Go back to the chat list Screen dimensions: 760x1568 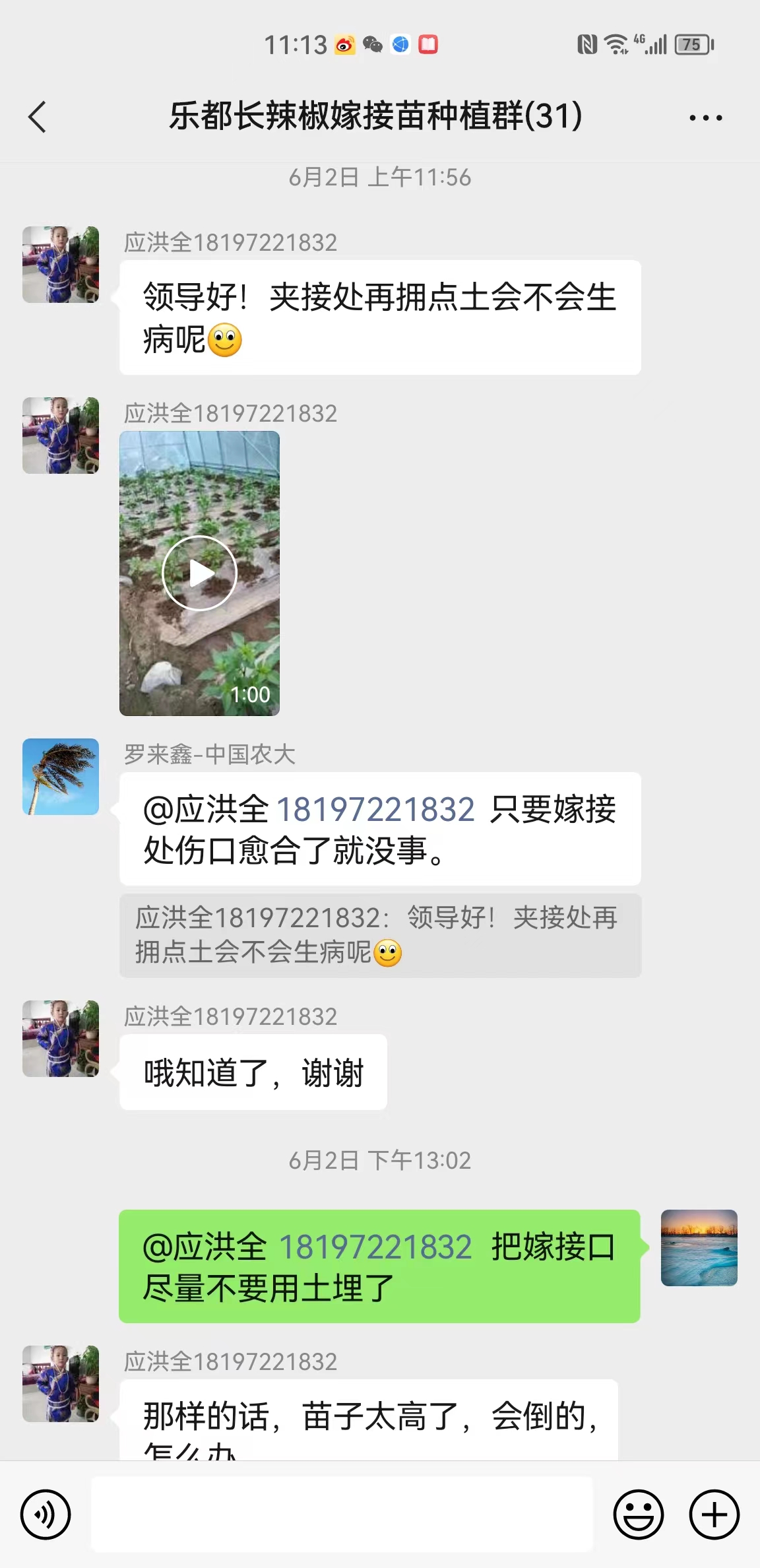tap(38, 117)
